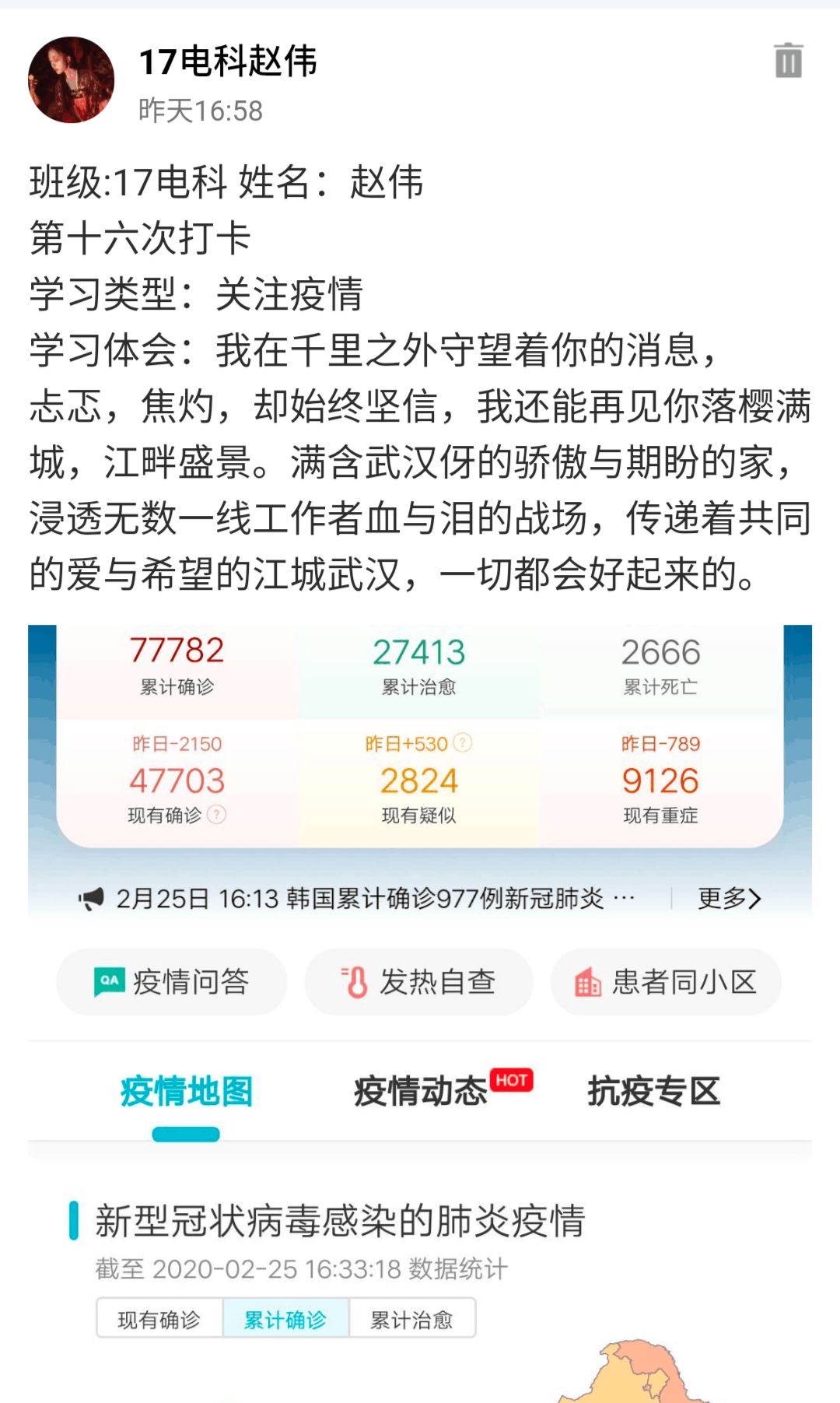Open the 17电科赵伟 username link
The image size is (840, 1403).
click(228, 61)
